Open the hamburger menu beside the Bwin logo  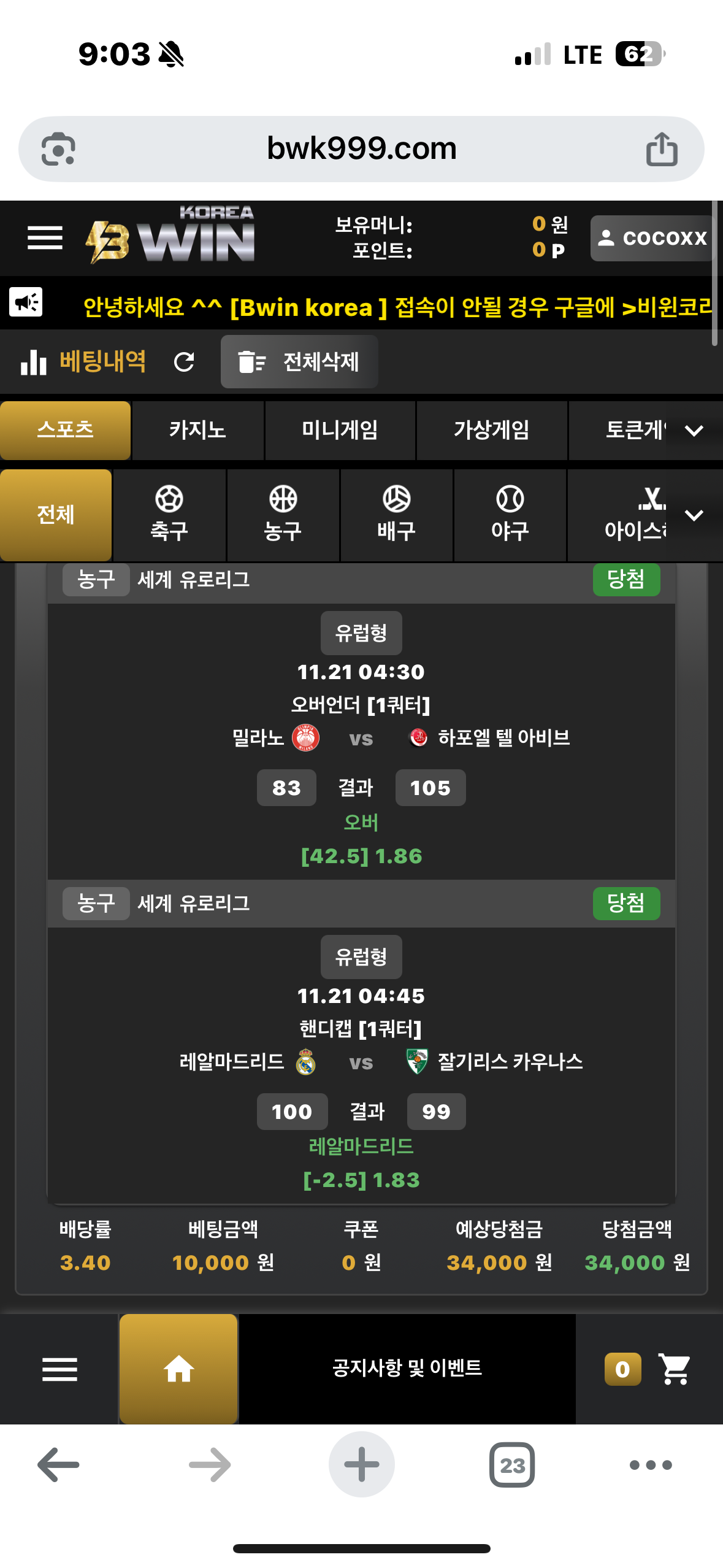click(45, 237)
